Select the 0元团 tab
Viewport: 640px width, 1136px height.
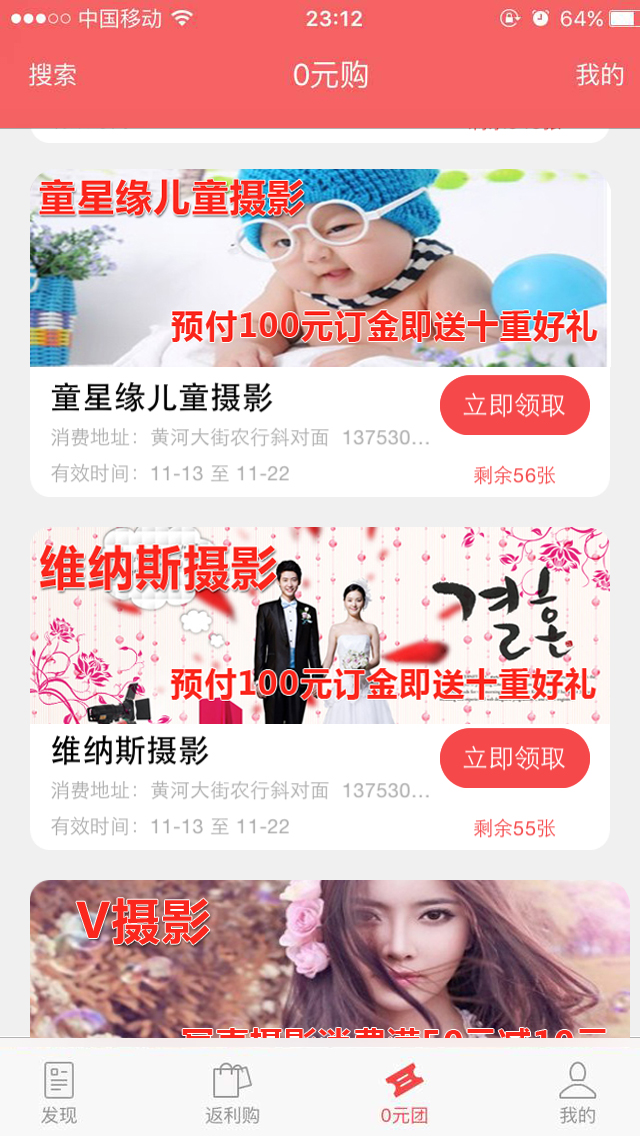[404, 1092]
